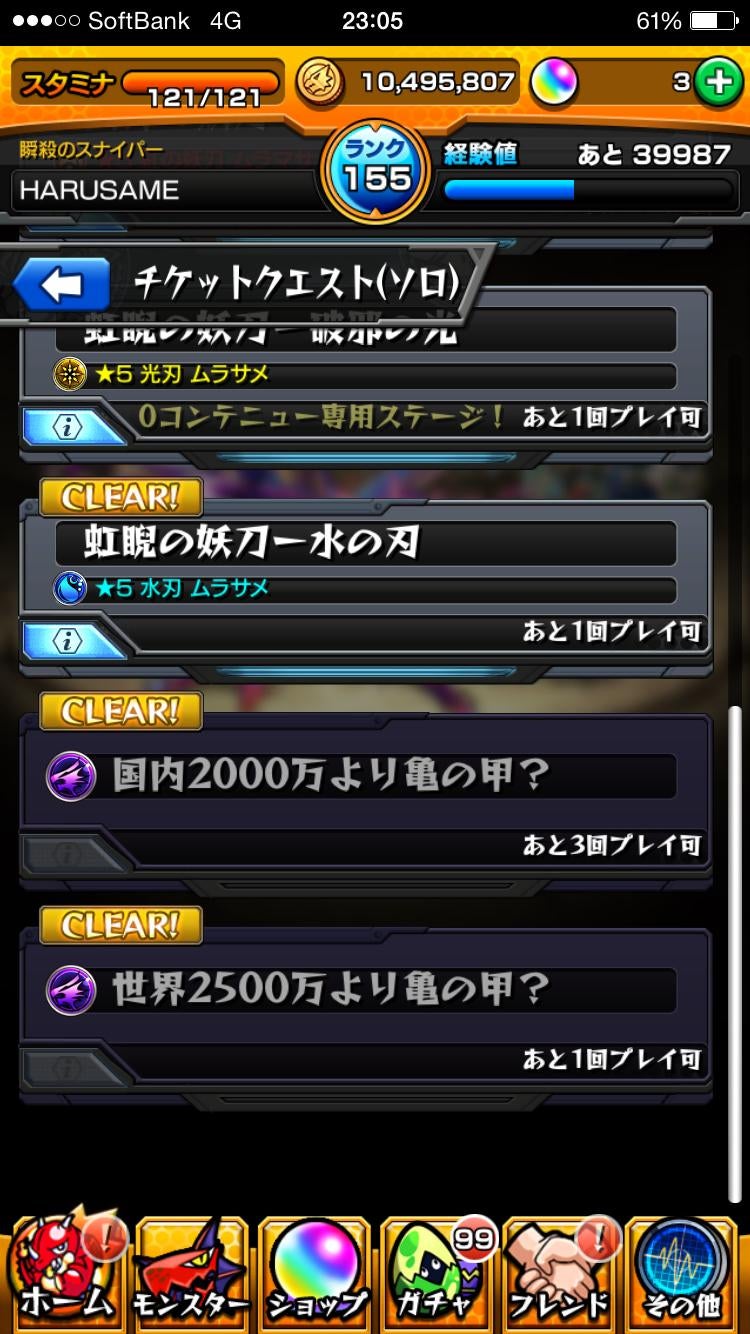
Task: Open info for the 水の刃 quest
Action: (70, 640)
